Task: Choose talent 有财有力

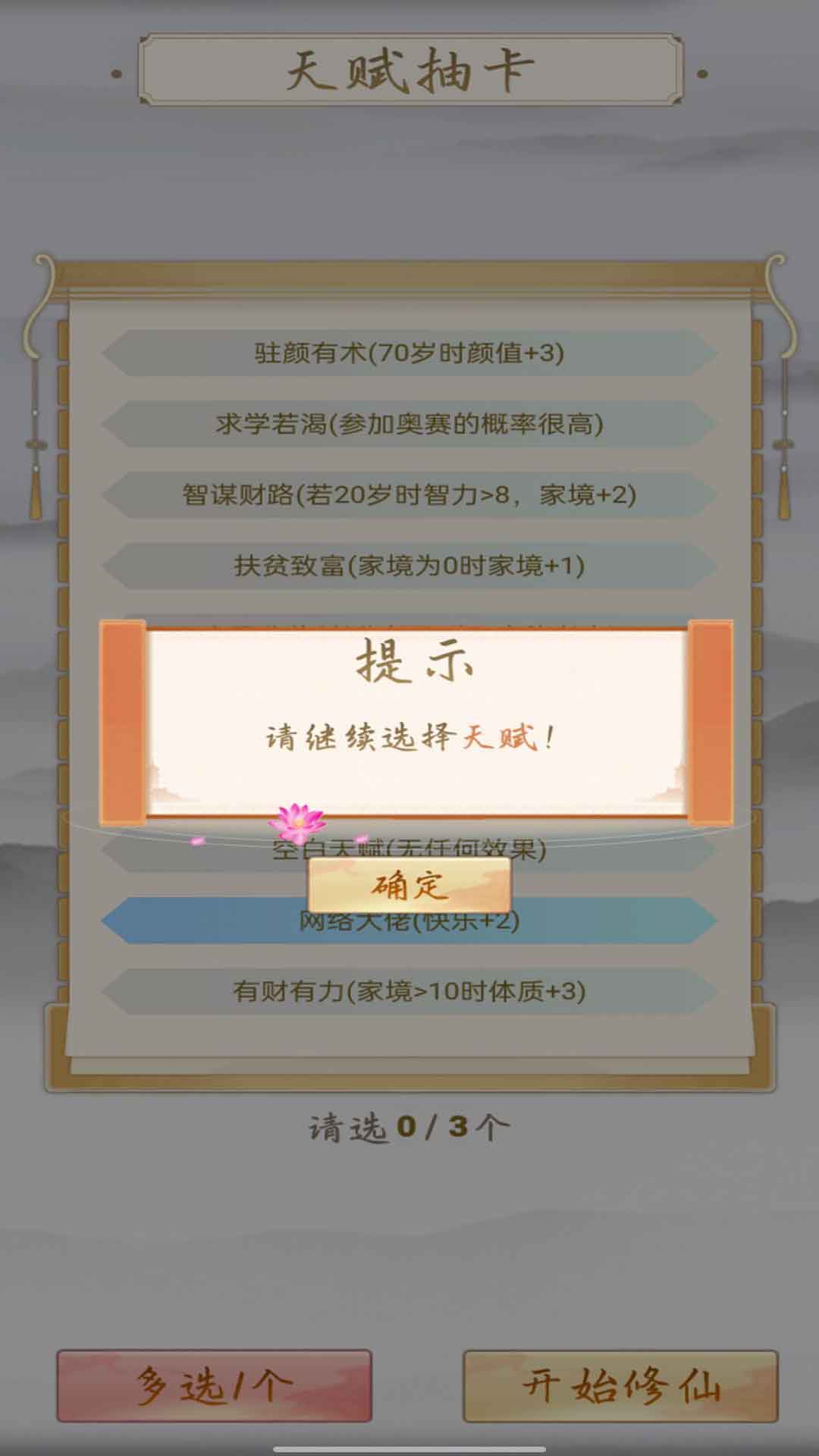Action: tap(409, 991)
